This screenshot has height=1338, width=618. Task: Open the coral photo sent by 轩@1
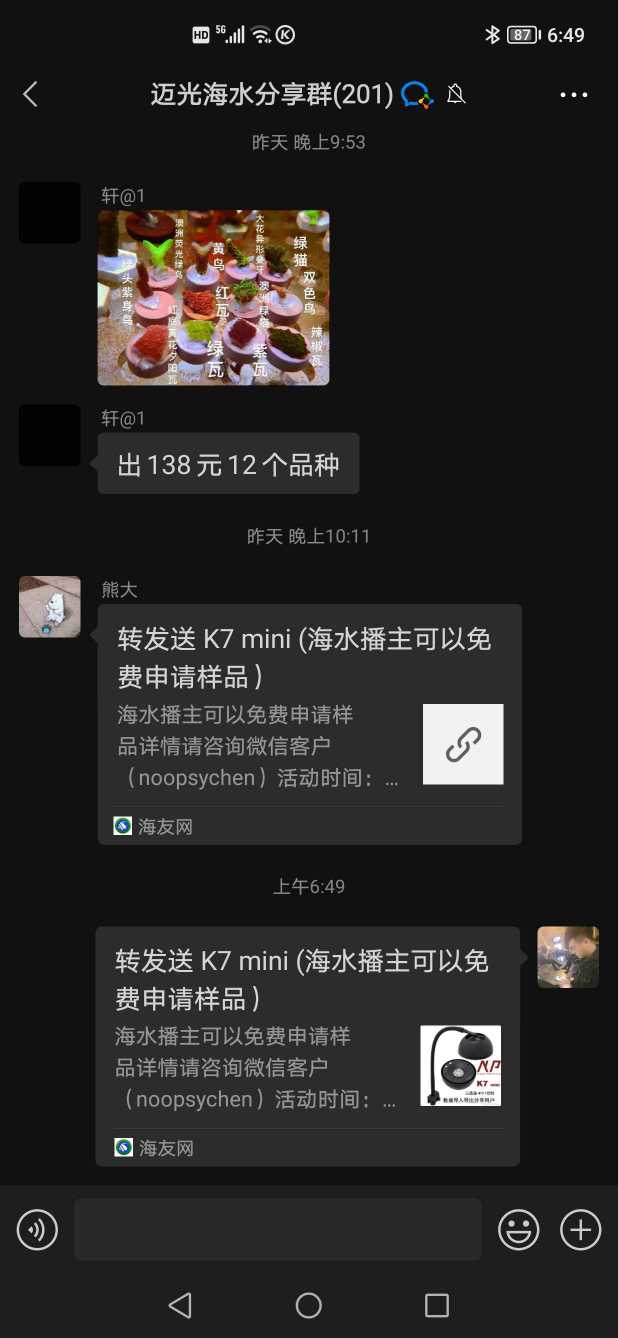tap(213, 297)
